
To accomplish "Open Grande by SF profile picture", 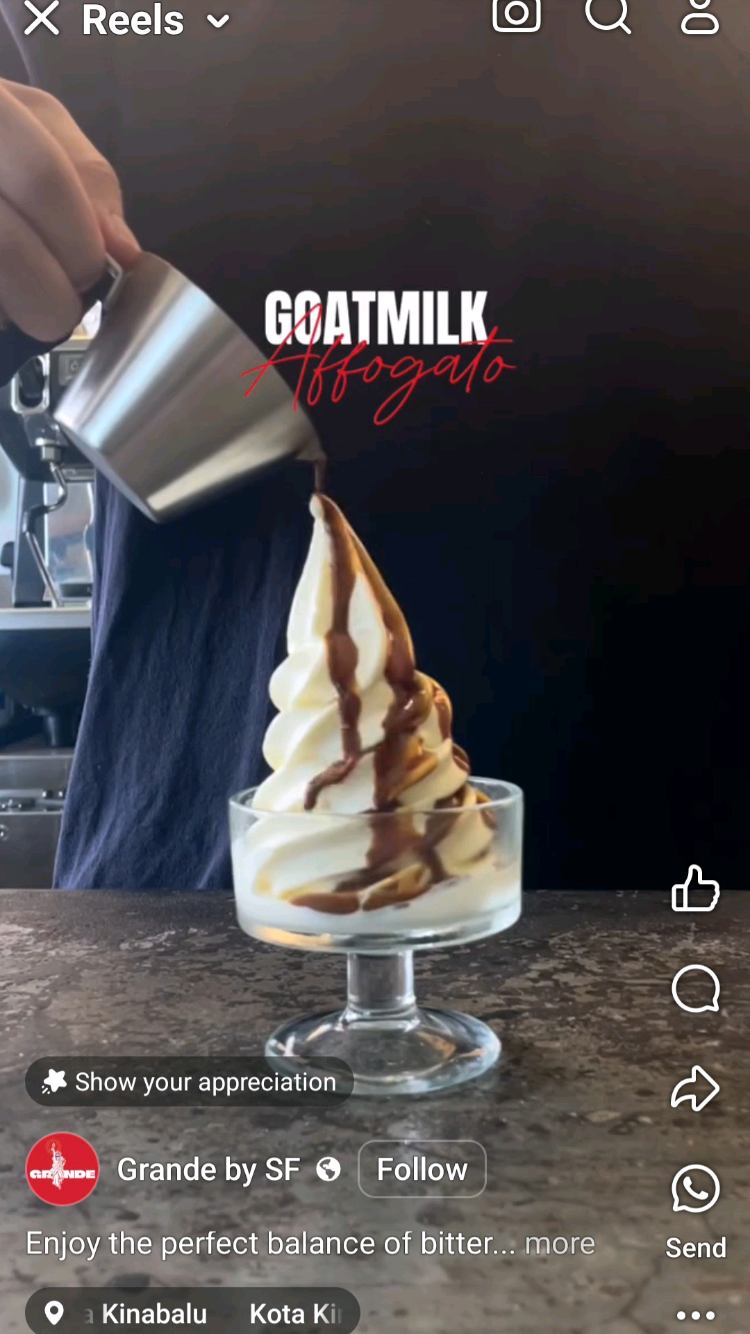I will (62, 1169).
